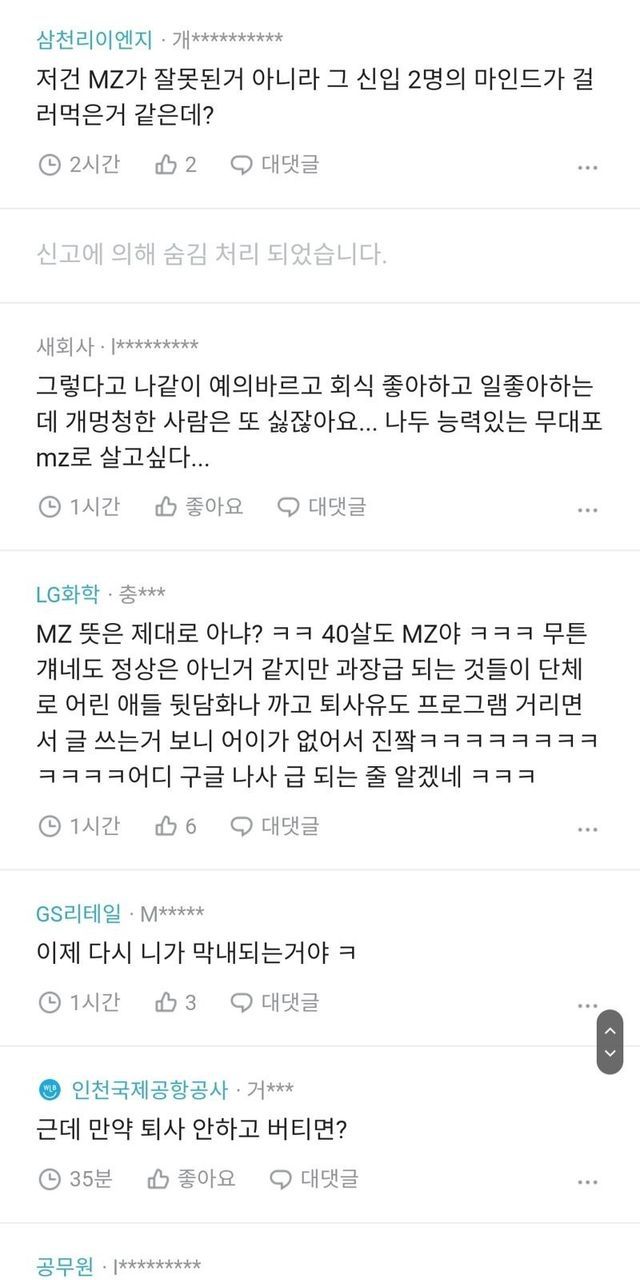This screenshot has height=1280, width=640.
Task: Jump down using the floating down arrow
Action: (610, 1054)
